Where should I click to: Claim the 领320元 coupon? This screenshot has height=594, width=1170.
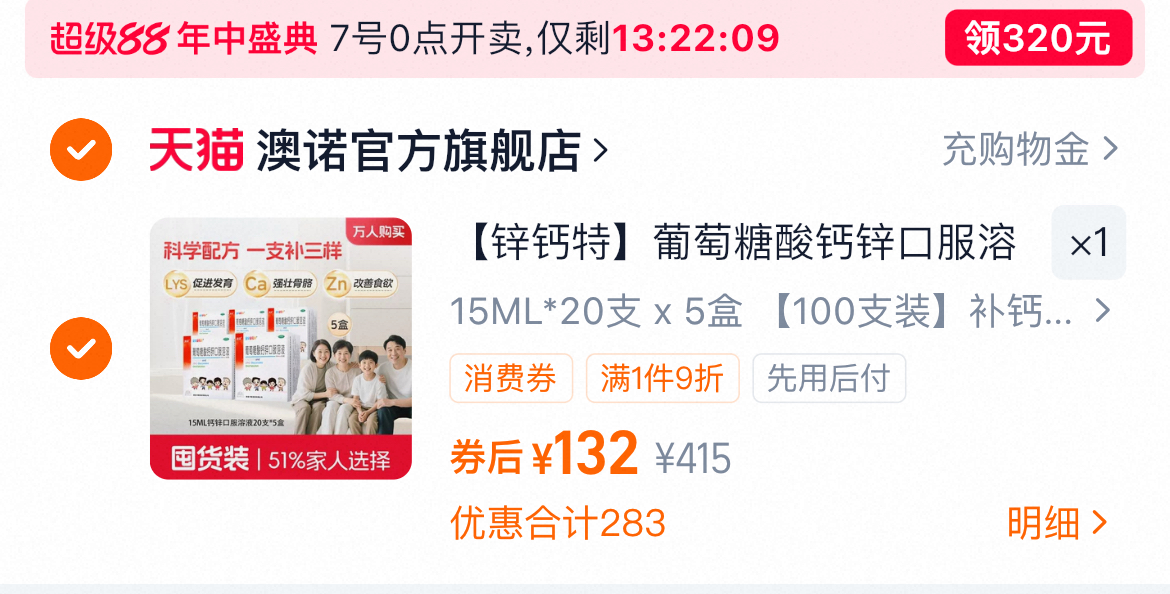[1037, 38]
